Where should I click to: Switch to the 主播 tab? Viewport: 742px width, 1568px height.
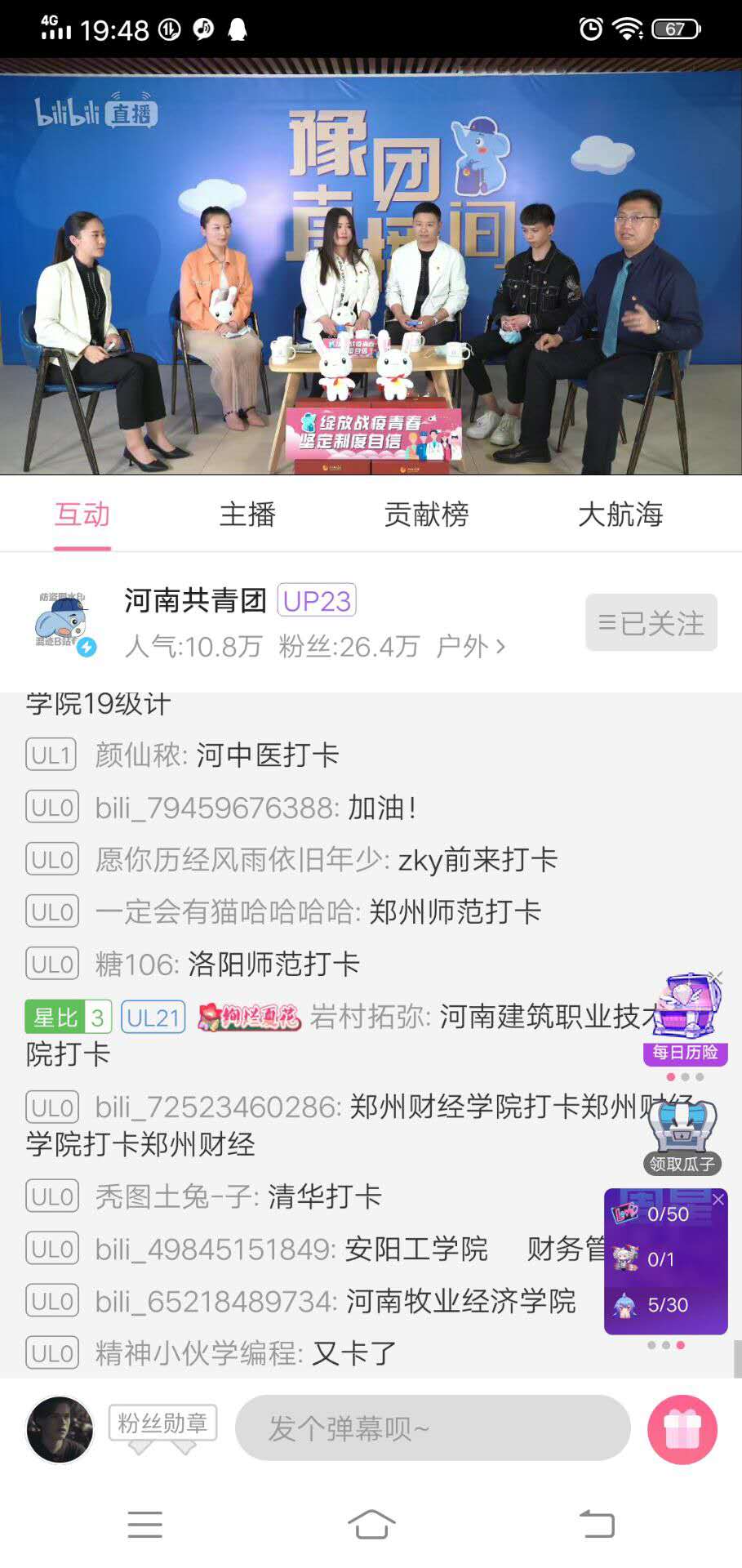247,514
